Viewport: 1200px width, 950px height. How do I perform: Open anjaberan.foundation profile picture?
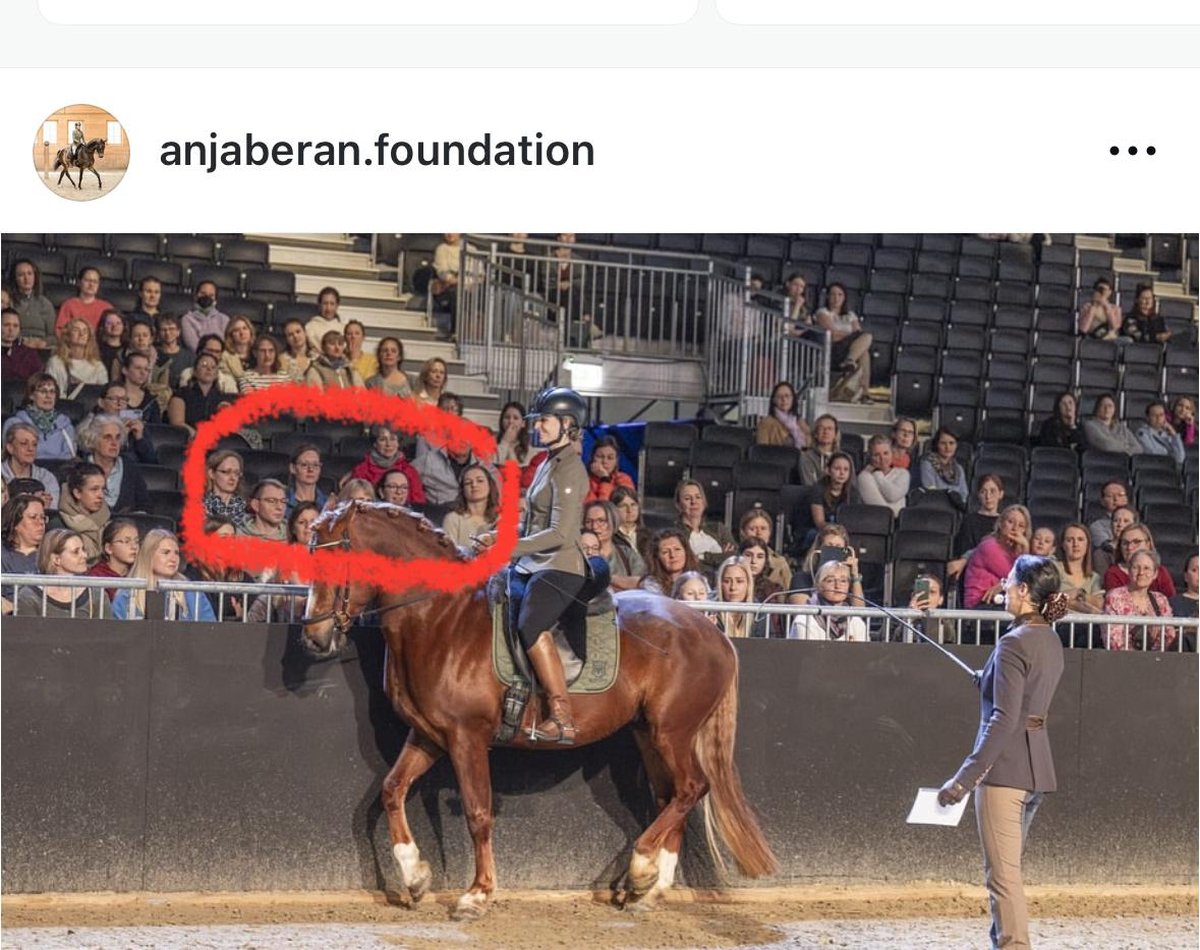tap(81, 152)
